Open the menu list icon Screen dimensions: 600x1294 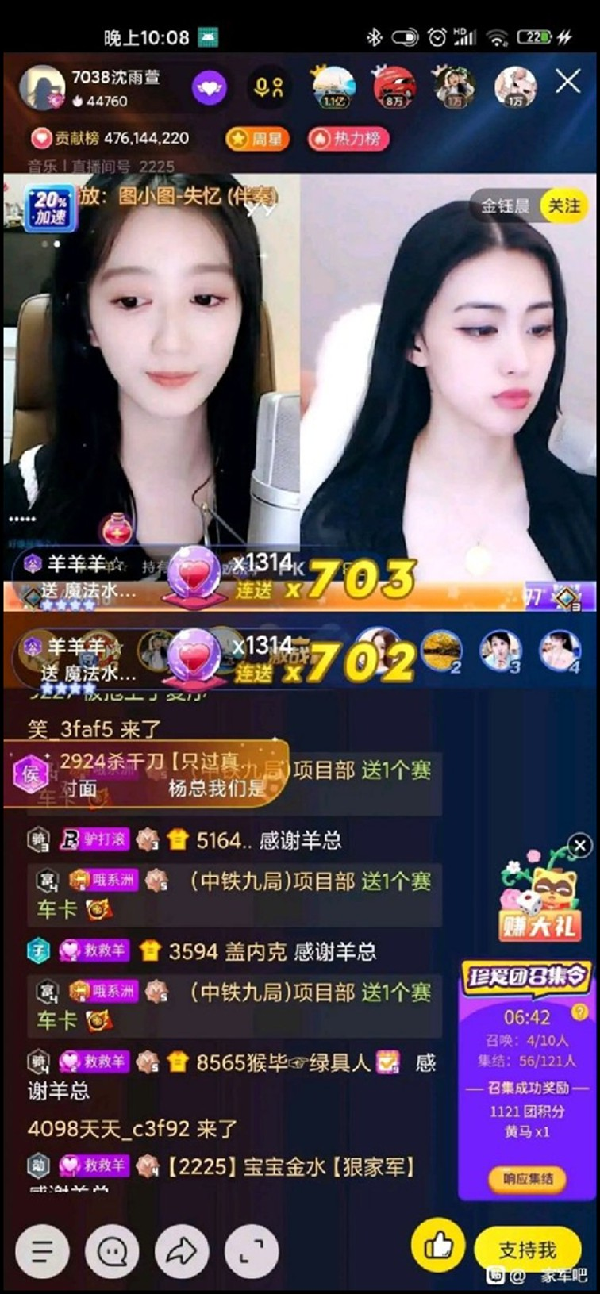pos(42,1250)
